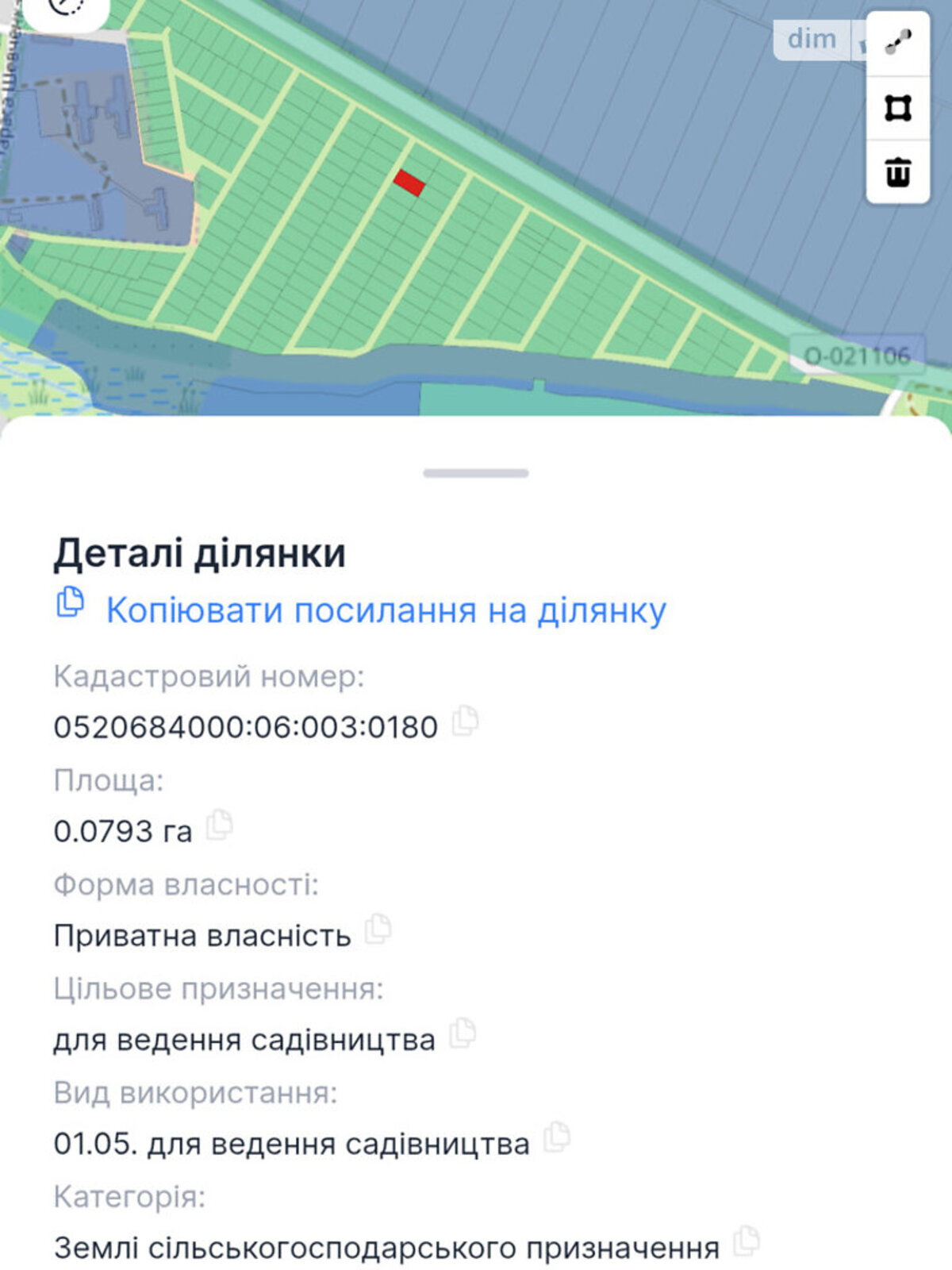
Task: Tap the red highlighted parcel on map
Action: [x=409, y=183]
